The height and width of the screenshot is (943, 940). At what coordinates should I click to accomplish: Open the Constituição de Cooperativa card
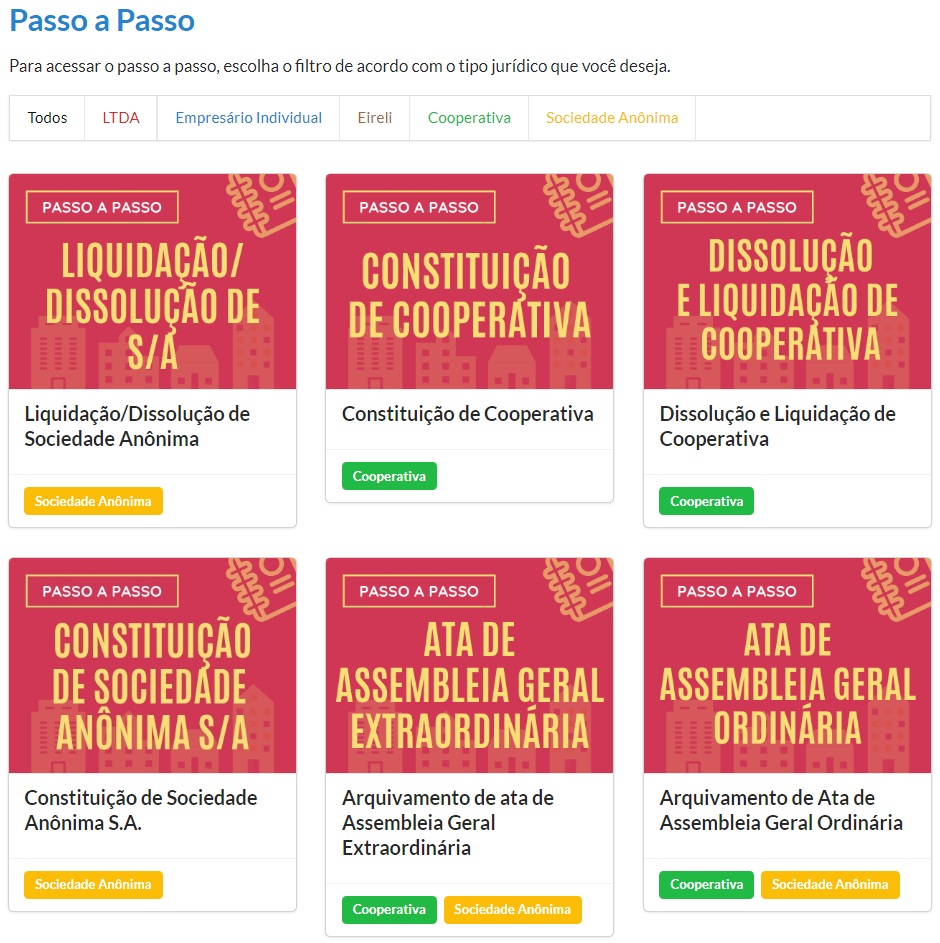pos(468,414)
